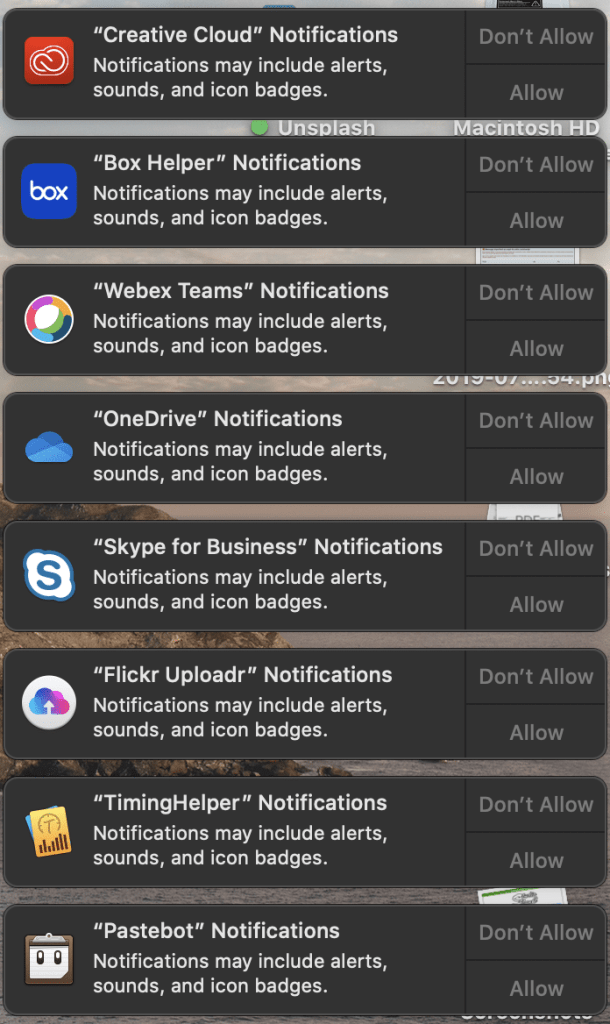This screenshot has height=1024, width=610.
Task: Deny Pastebot notifications
Action: coord(536,933)
